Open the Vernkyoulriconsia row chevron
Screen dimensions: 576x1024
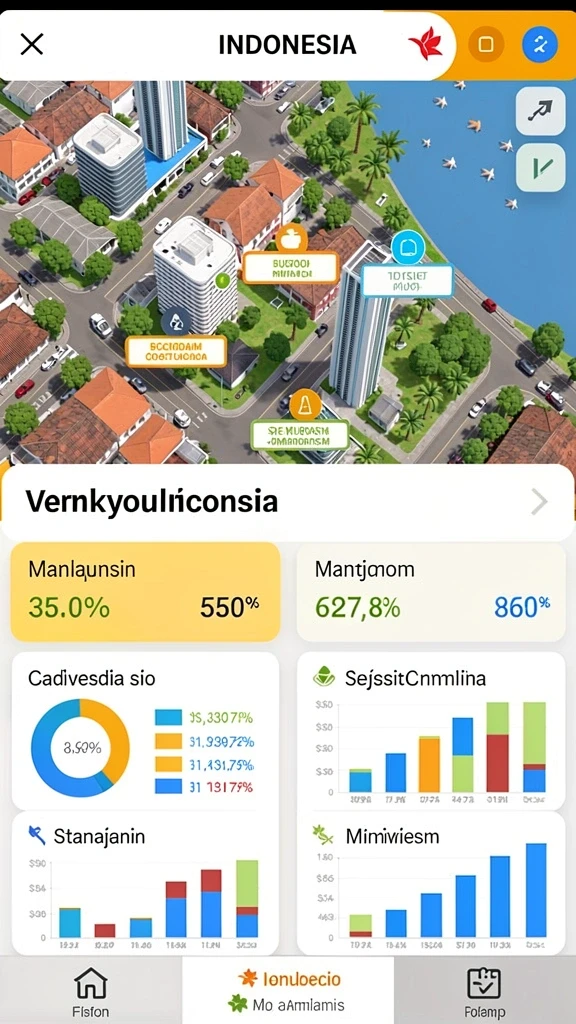click(539, 502)
